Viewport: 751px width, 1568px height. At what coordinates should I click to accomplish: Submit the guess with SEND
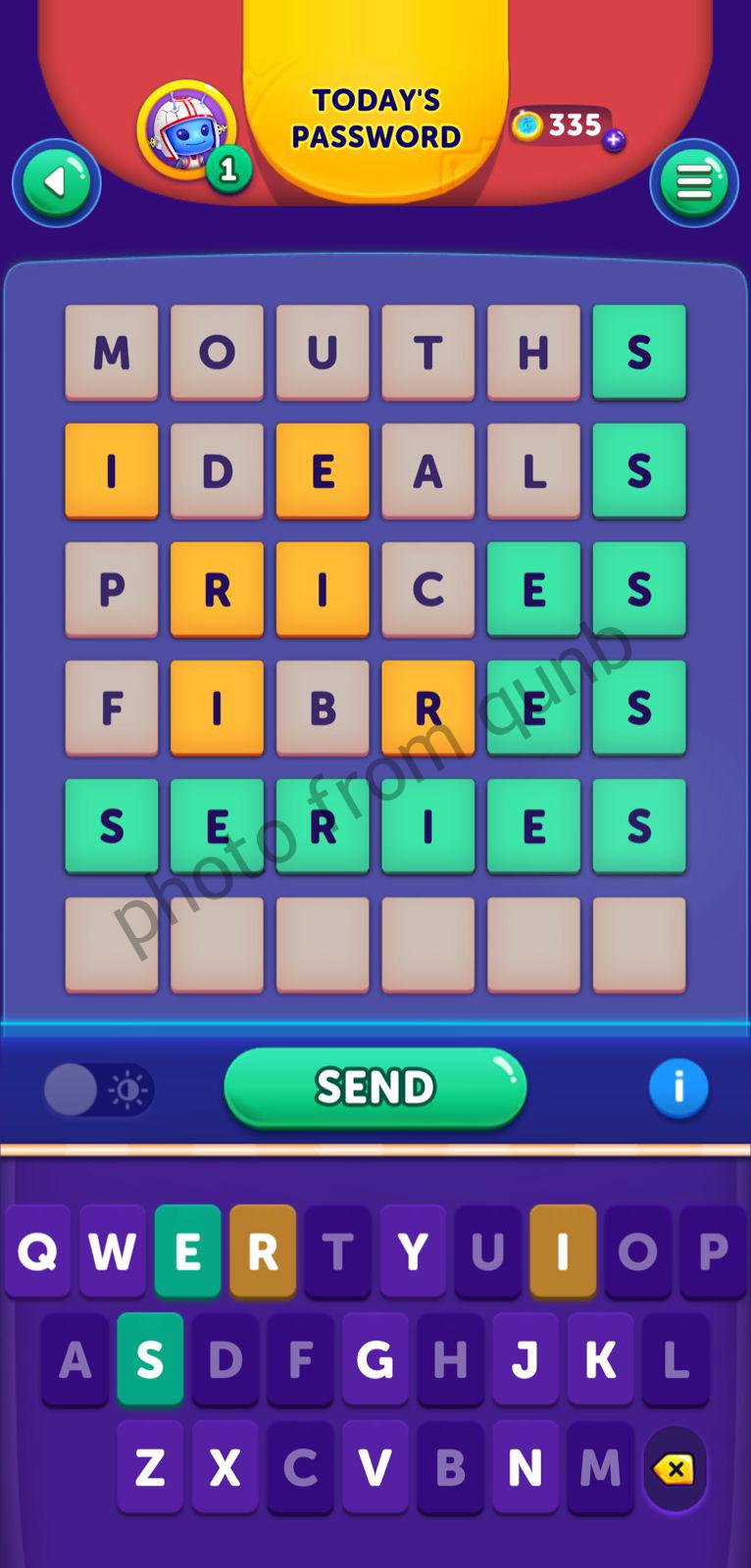point(375,1087)
